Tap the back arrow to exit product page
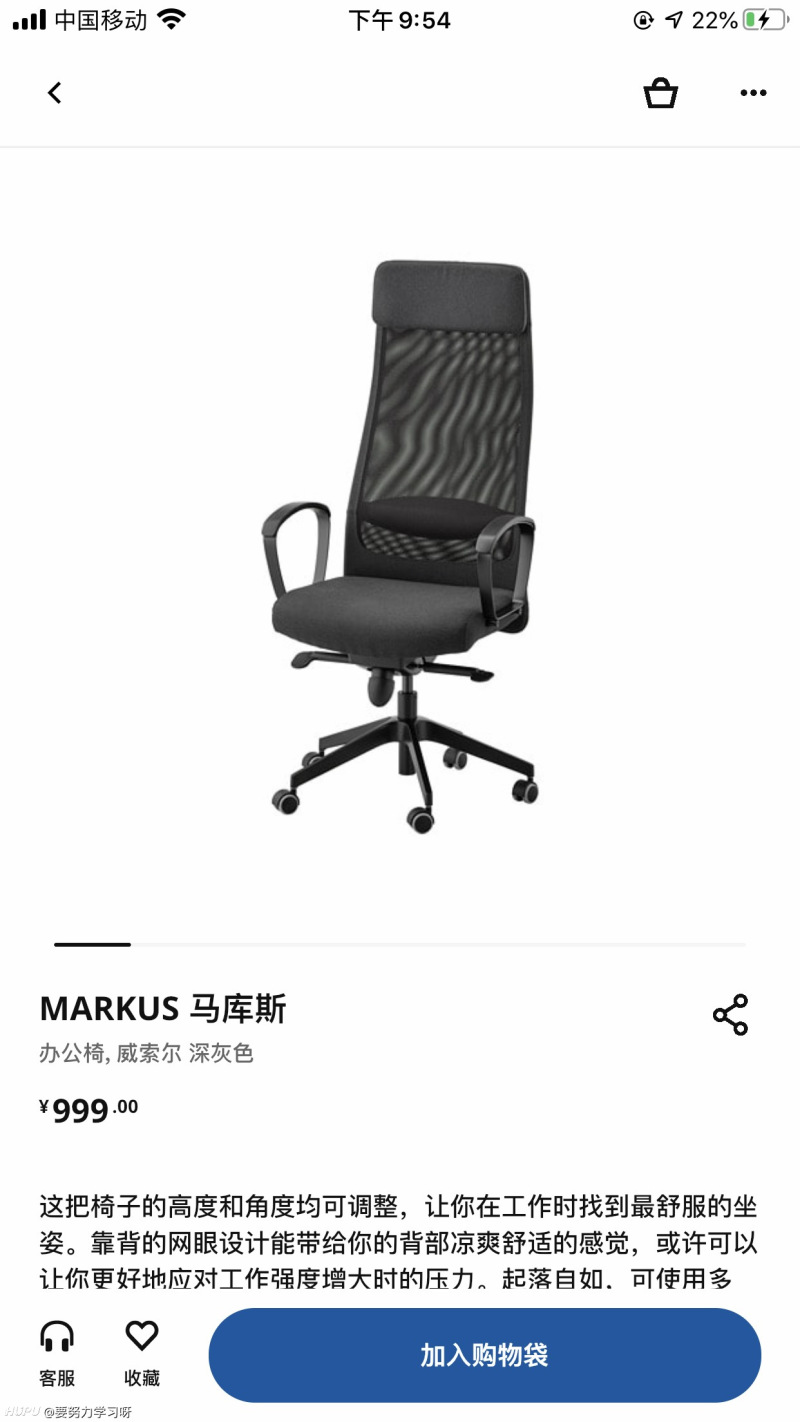 (x=54, y=92)
